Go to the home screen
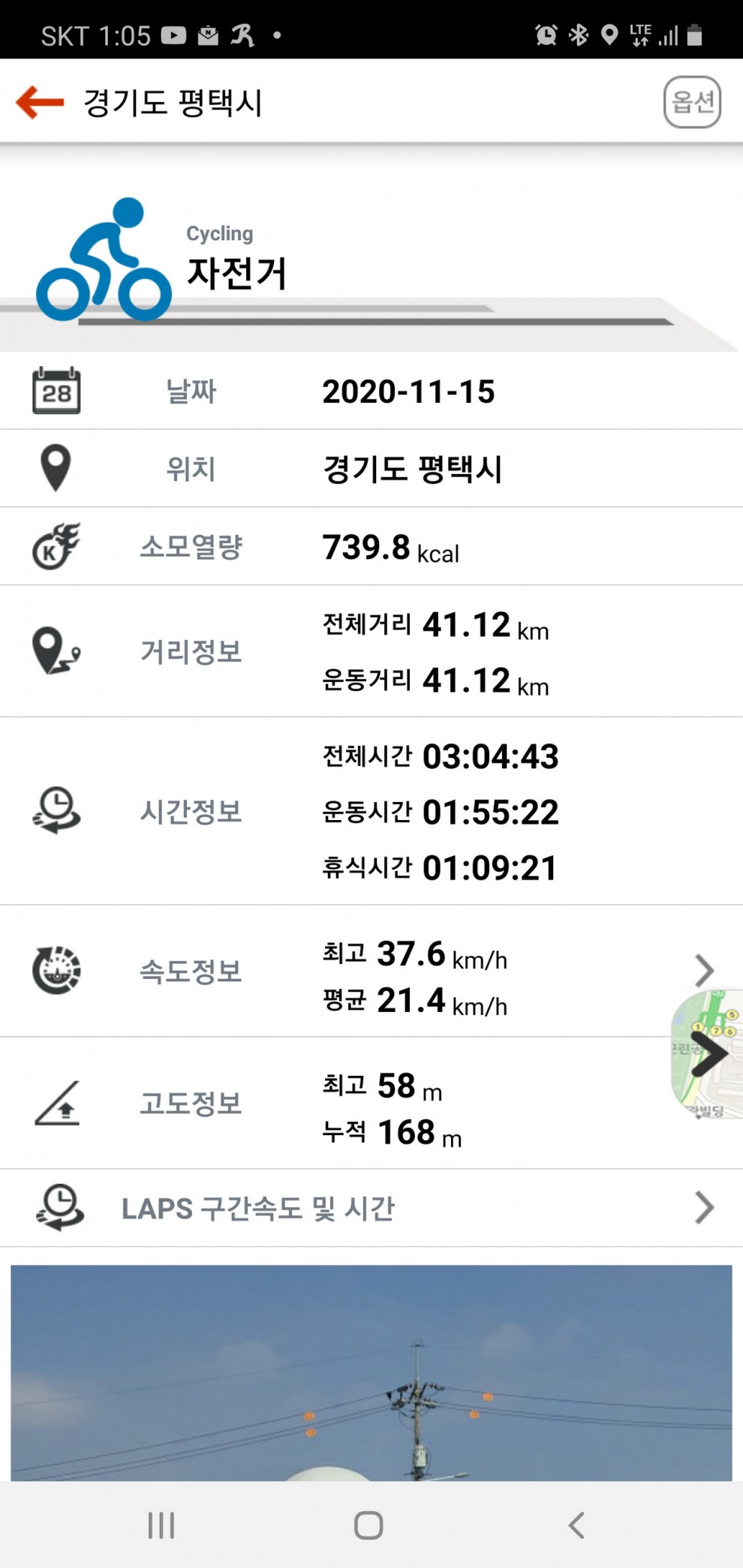 pyautogui.click(x=368, y=1525)
